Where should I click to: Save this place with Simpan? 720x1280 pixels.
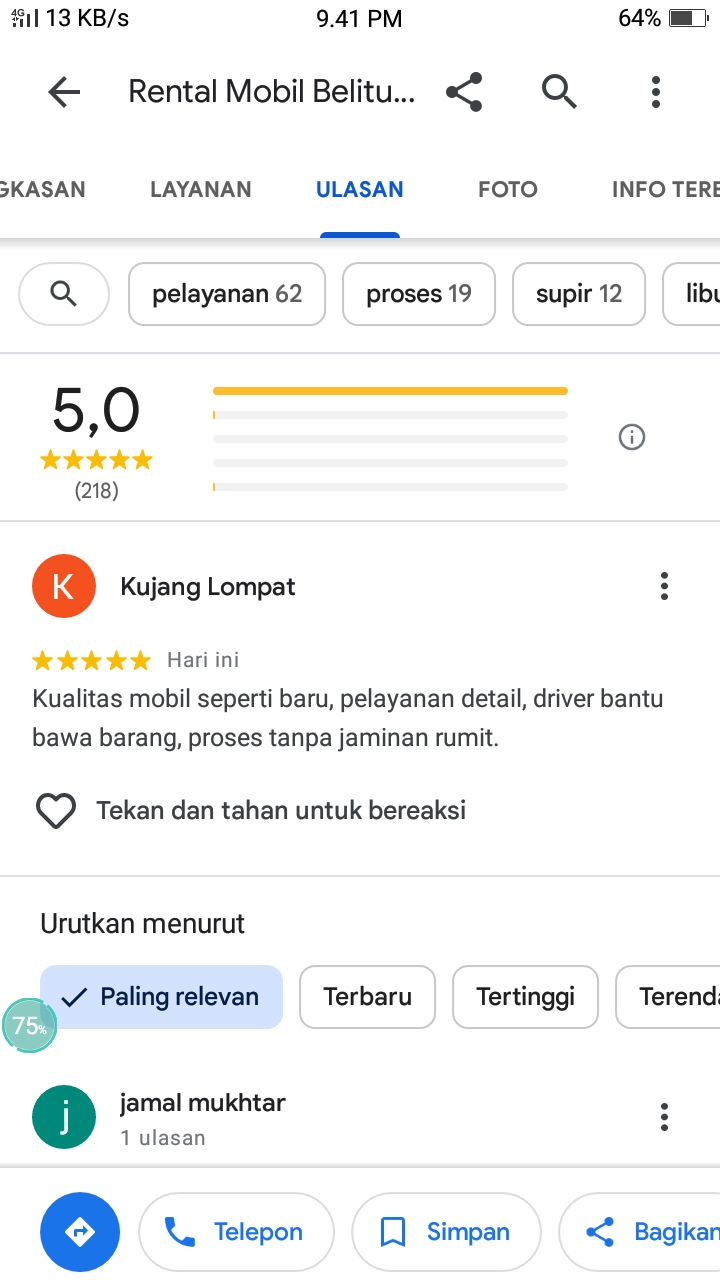446,1232
